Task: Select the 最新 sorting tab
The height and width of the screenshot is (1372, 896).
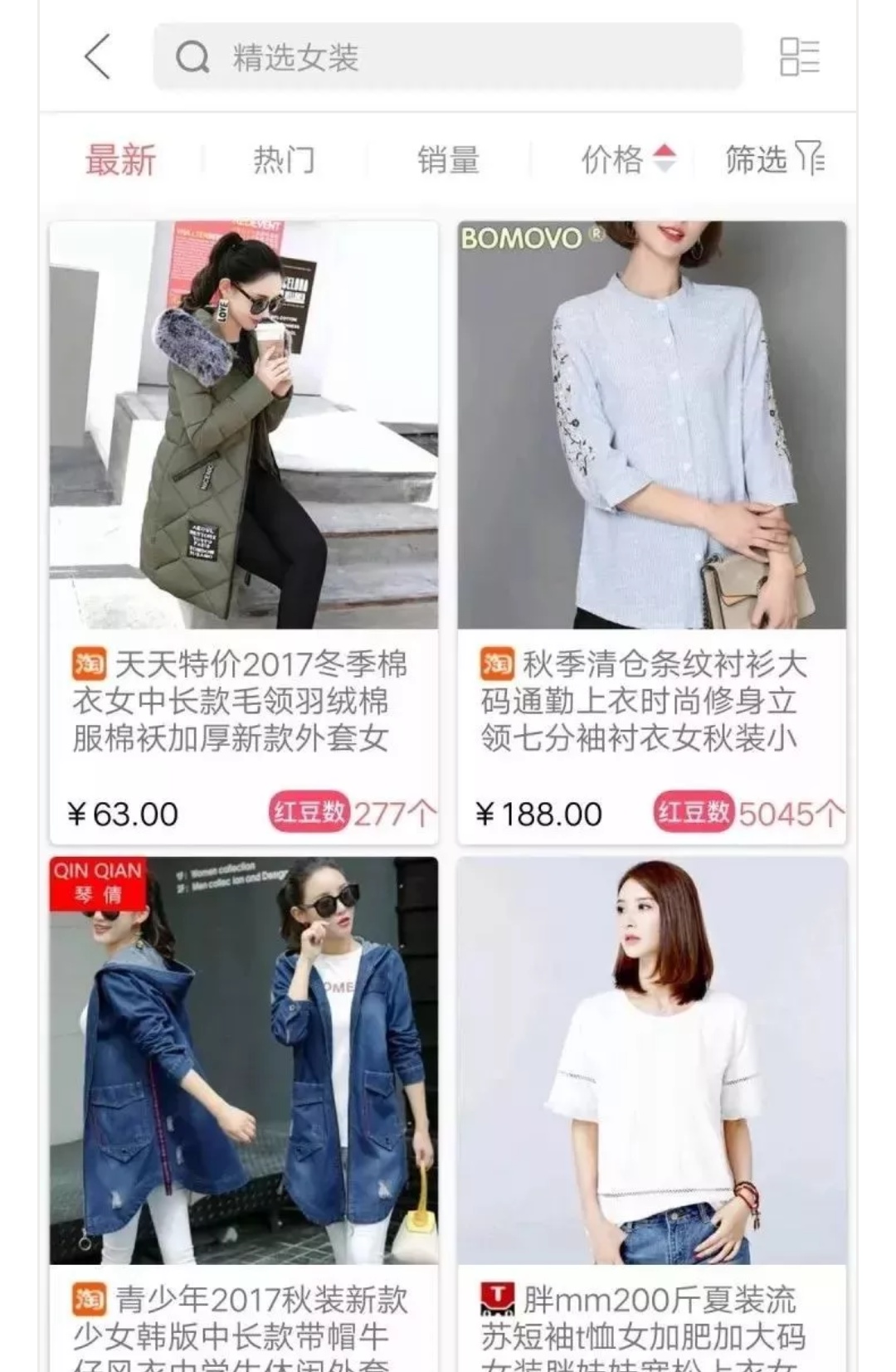Action: click(121, 159)
